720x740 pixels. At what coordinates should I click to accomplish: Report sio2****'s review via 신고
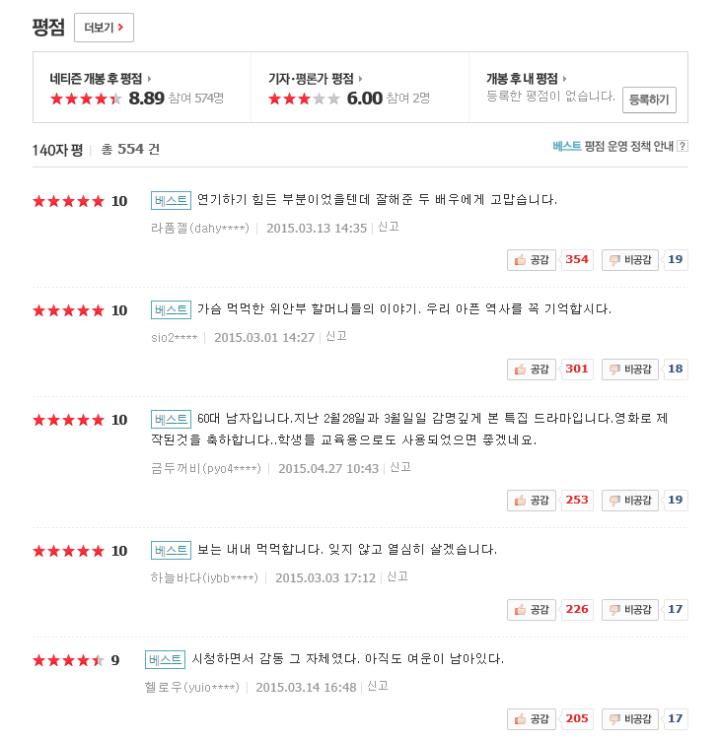336,336
